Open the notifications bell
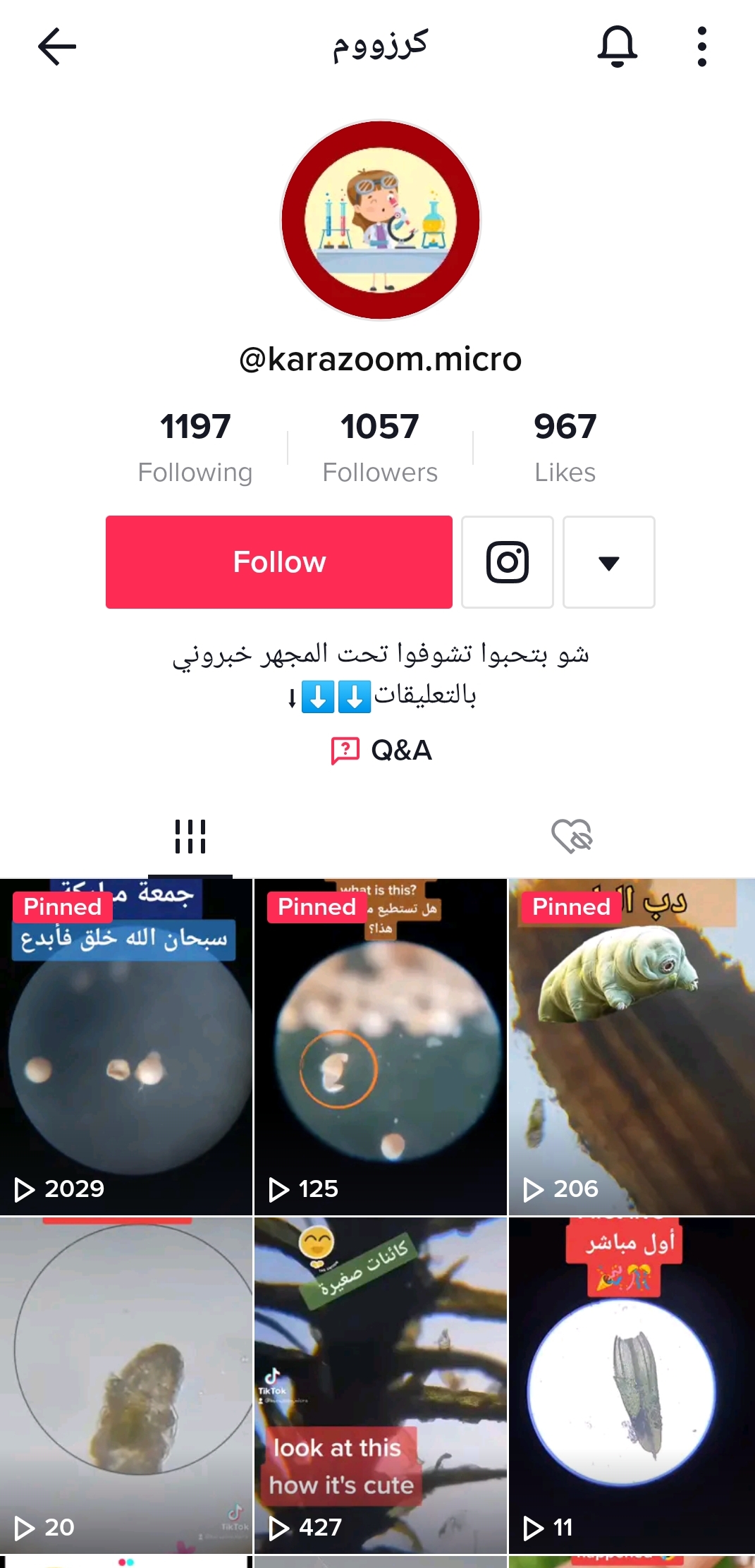The width and height of the screenshot is (755, 1568). 618,47
